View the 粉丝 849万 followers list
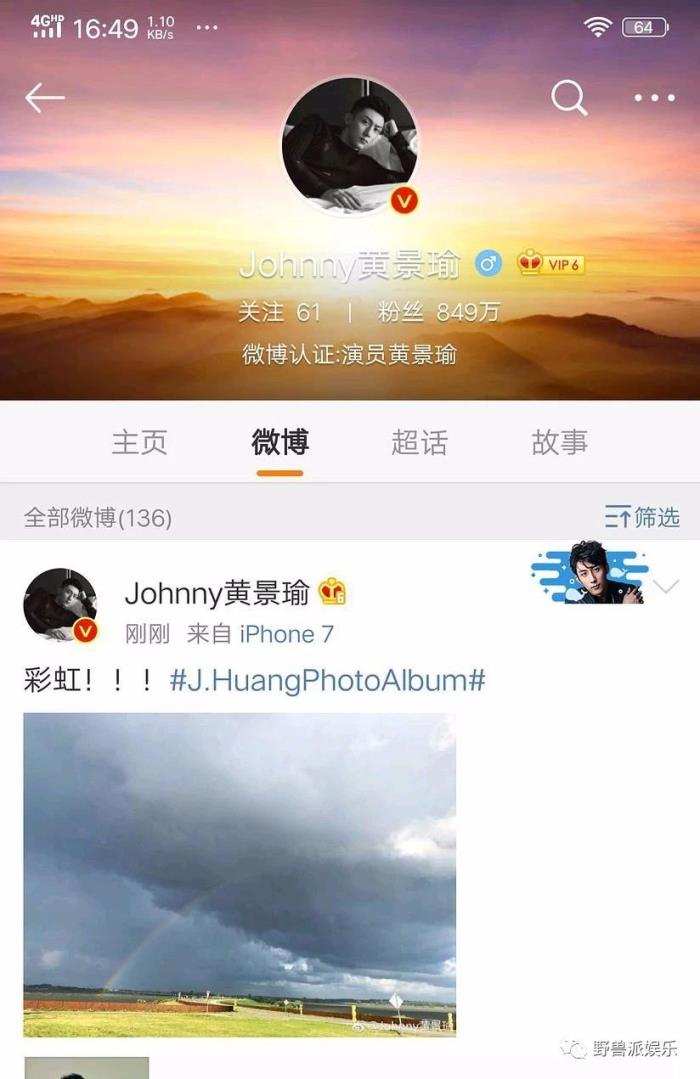700x1079 pixels. coord(438,312)
